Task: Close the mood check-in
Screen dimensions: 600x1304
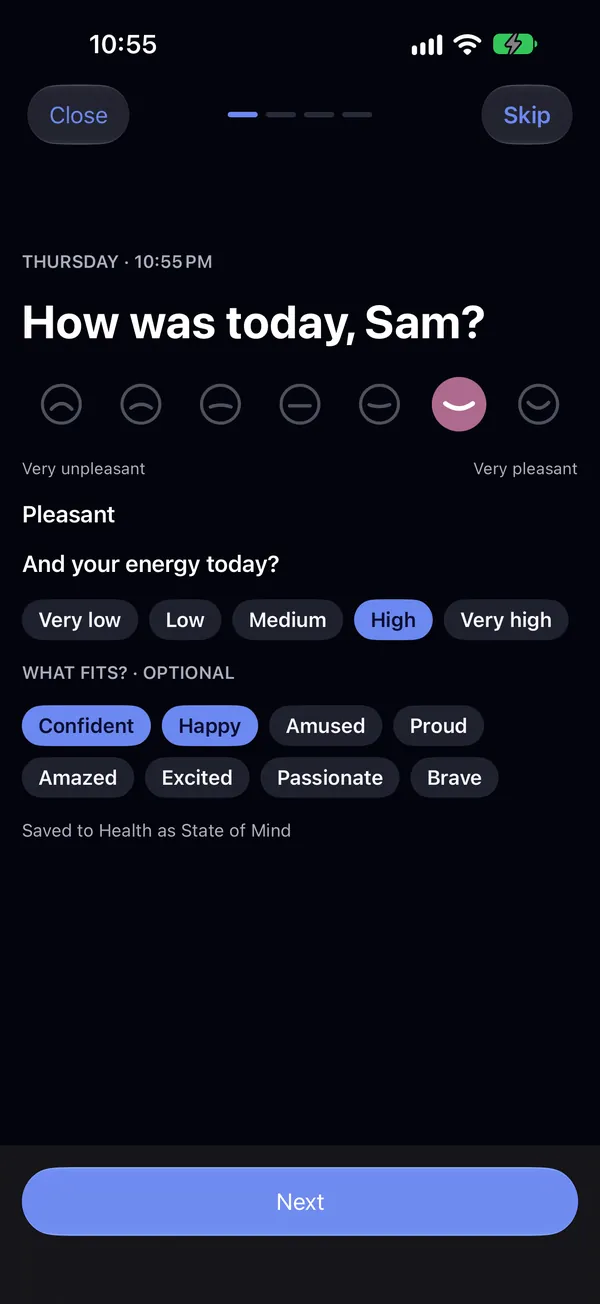Action: click(78, 115)
